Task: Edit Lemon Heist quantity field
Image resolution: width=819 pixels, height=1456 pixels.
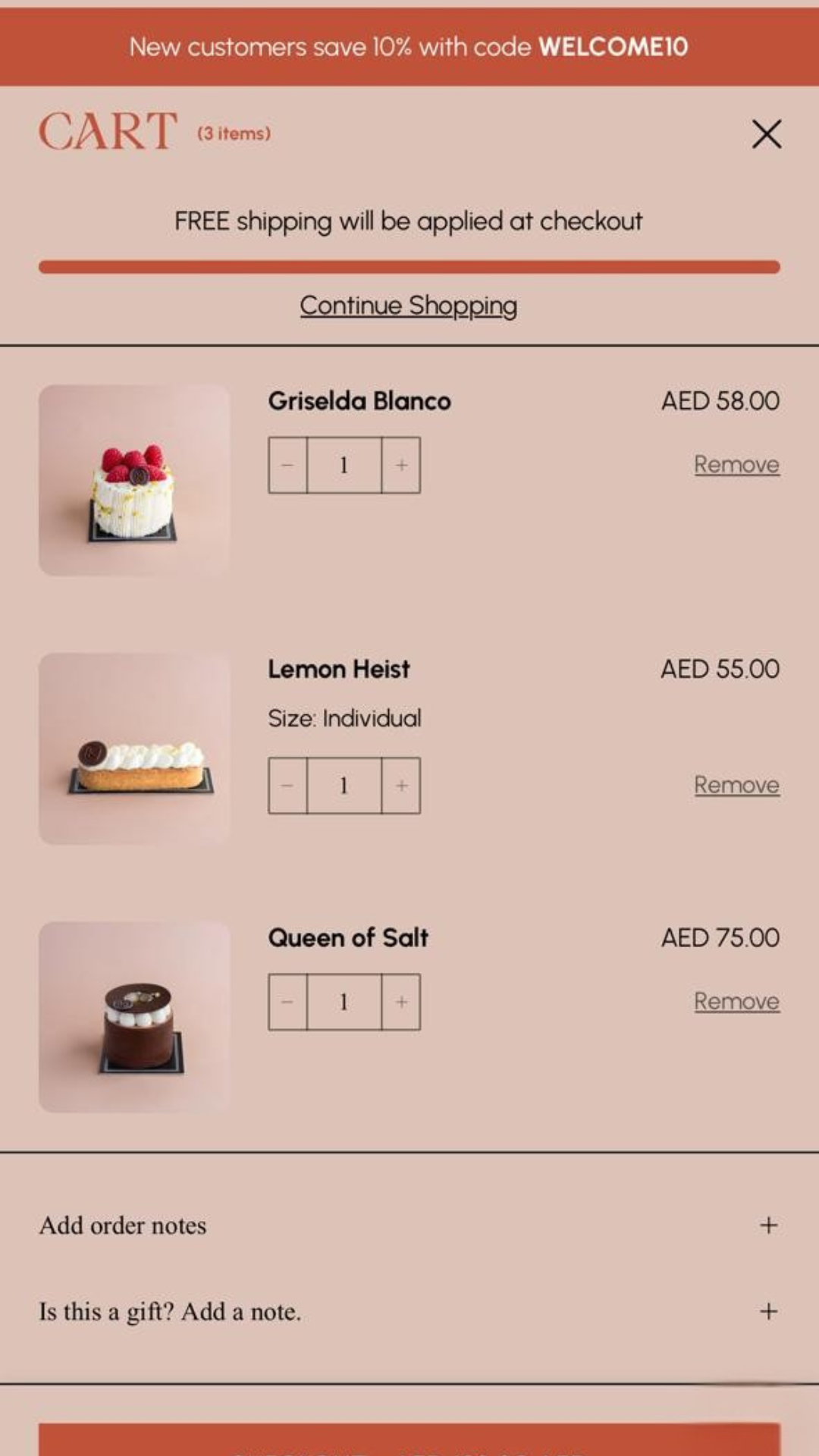Action: [x=344, y=786]
